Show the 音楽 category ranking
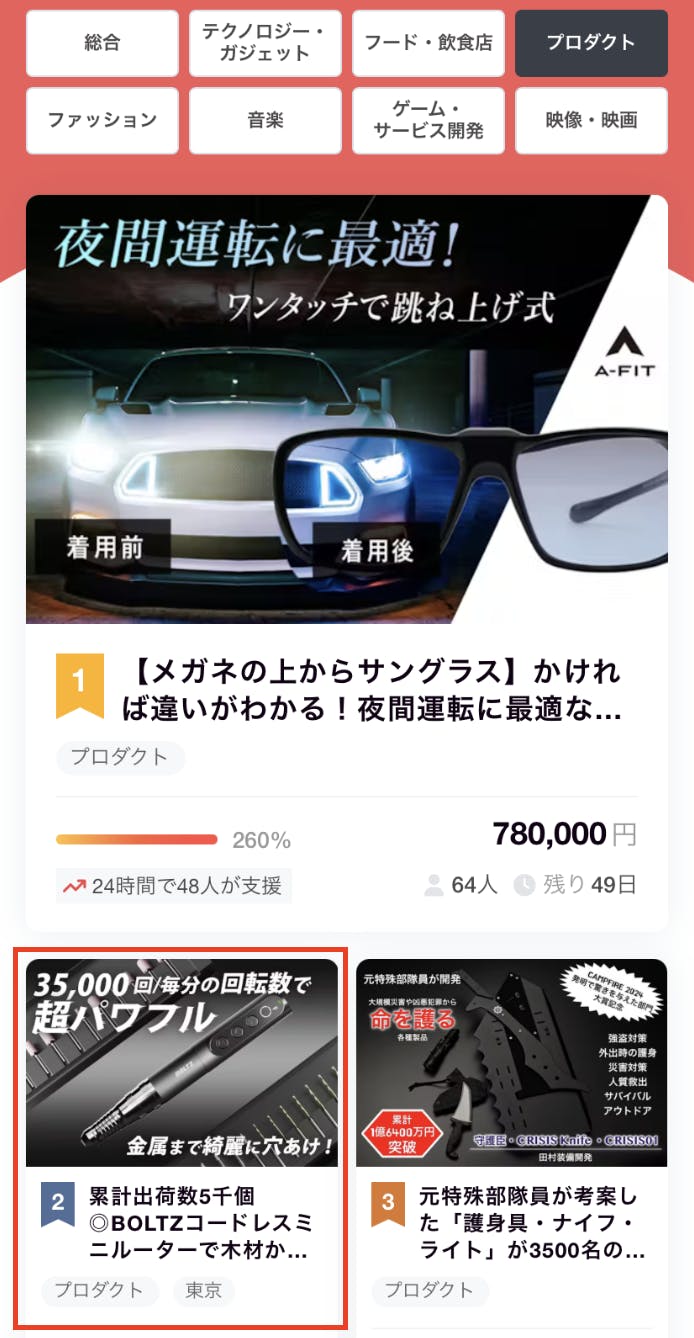Image resolution: width=694 pixels, height=1338 pixels. [265, 120]
